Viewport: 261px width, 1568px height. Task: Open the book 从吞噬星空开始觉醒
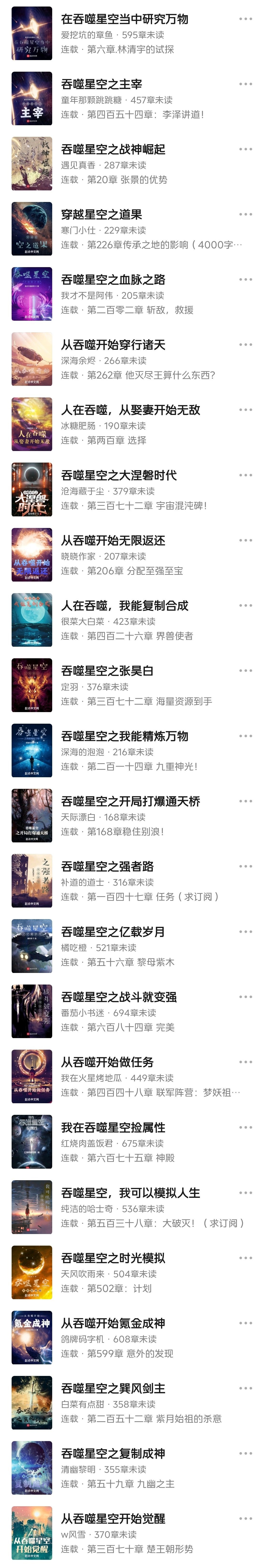pos(113,1519)
